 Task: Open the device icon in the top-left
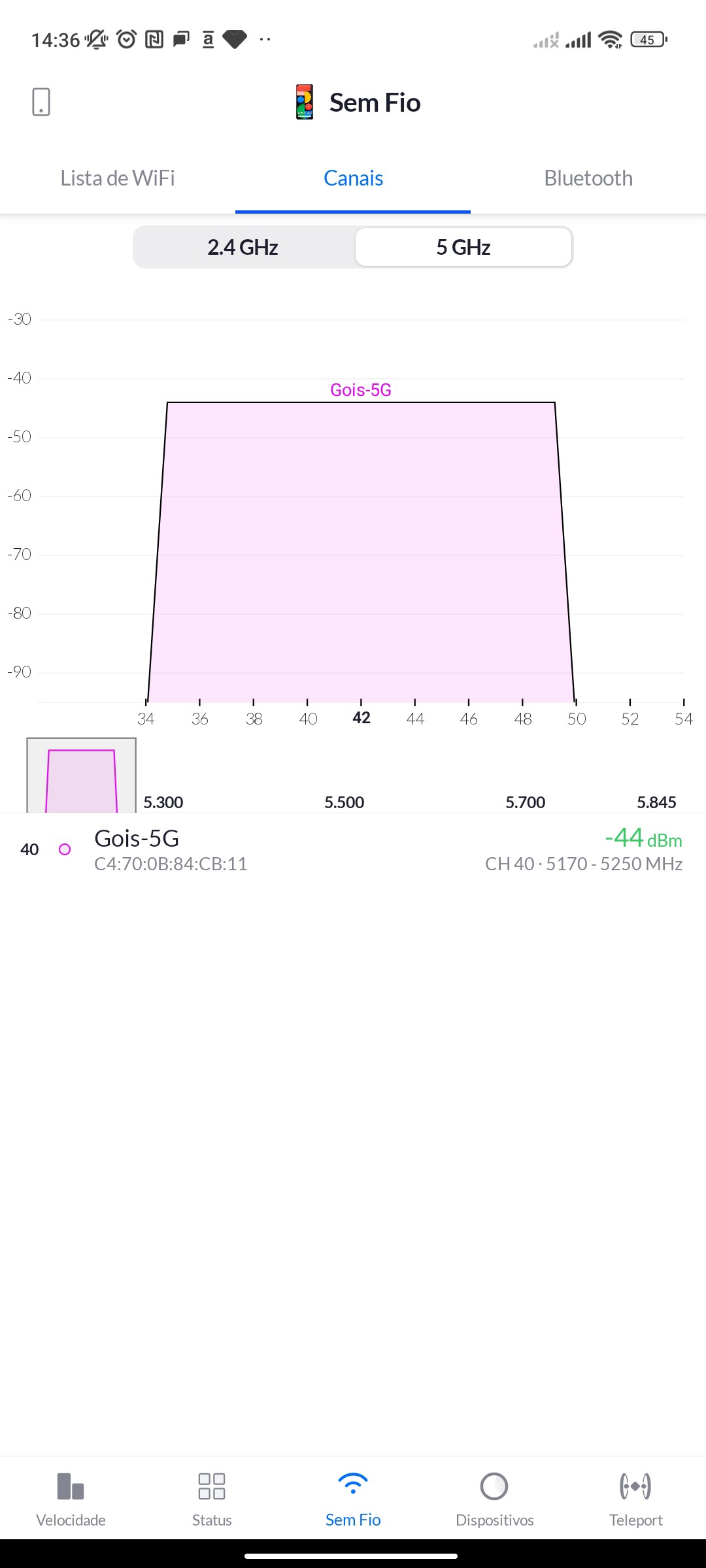coord(41,103)
